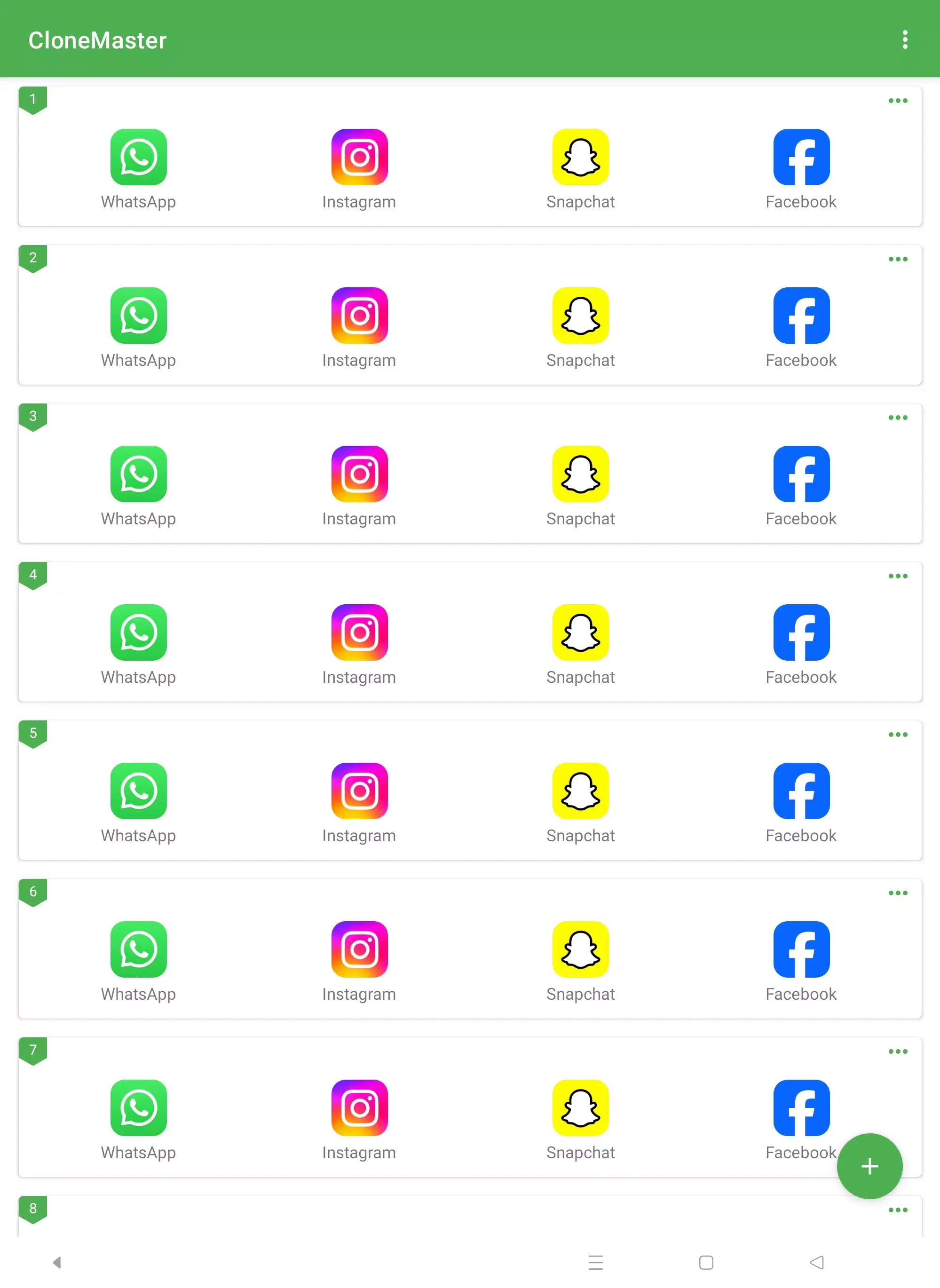
Task: Launch Instagram clone in slot 4
Action: click(359, 632)
